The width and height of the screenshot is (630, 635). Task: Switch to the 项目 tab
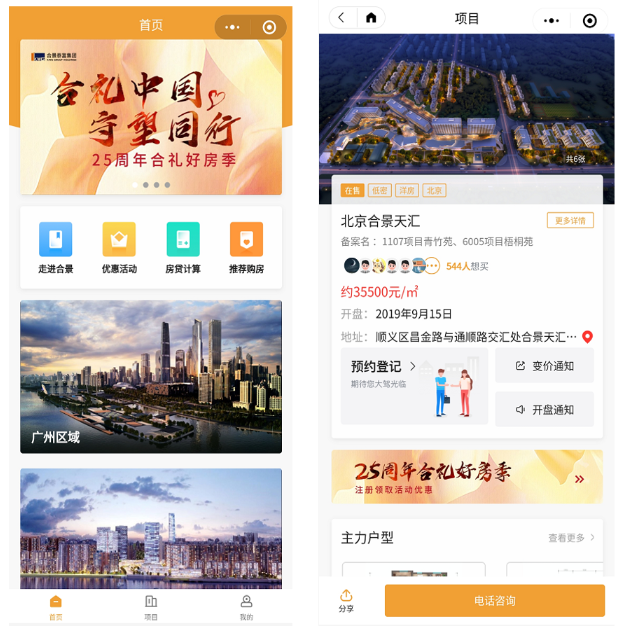click(151, 607)
